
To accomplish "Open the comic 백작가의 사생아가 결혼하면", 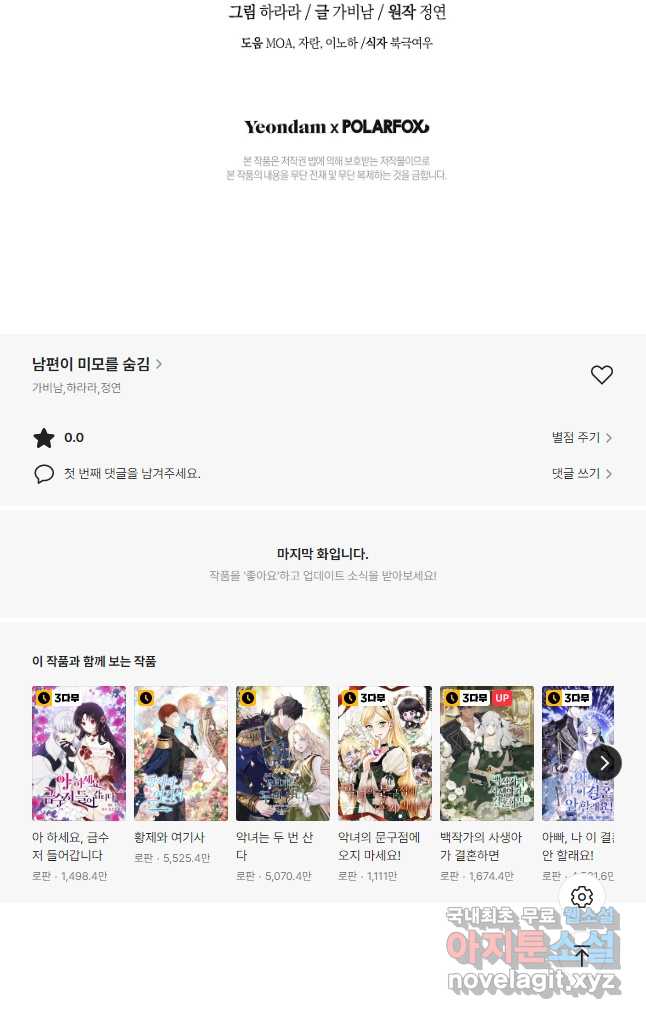I will [x=487, y=753].
